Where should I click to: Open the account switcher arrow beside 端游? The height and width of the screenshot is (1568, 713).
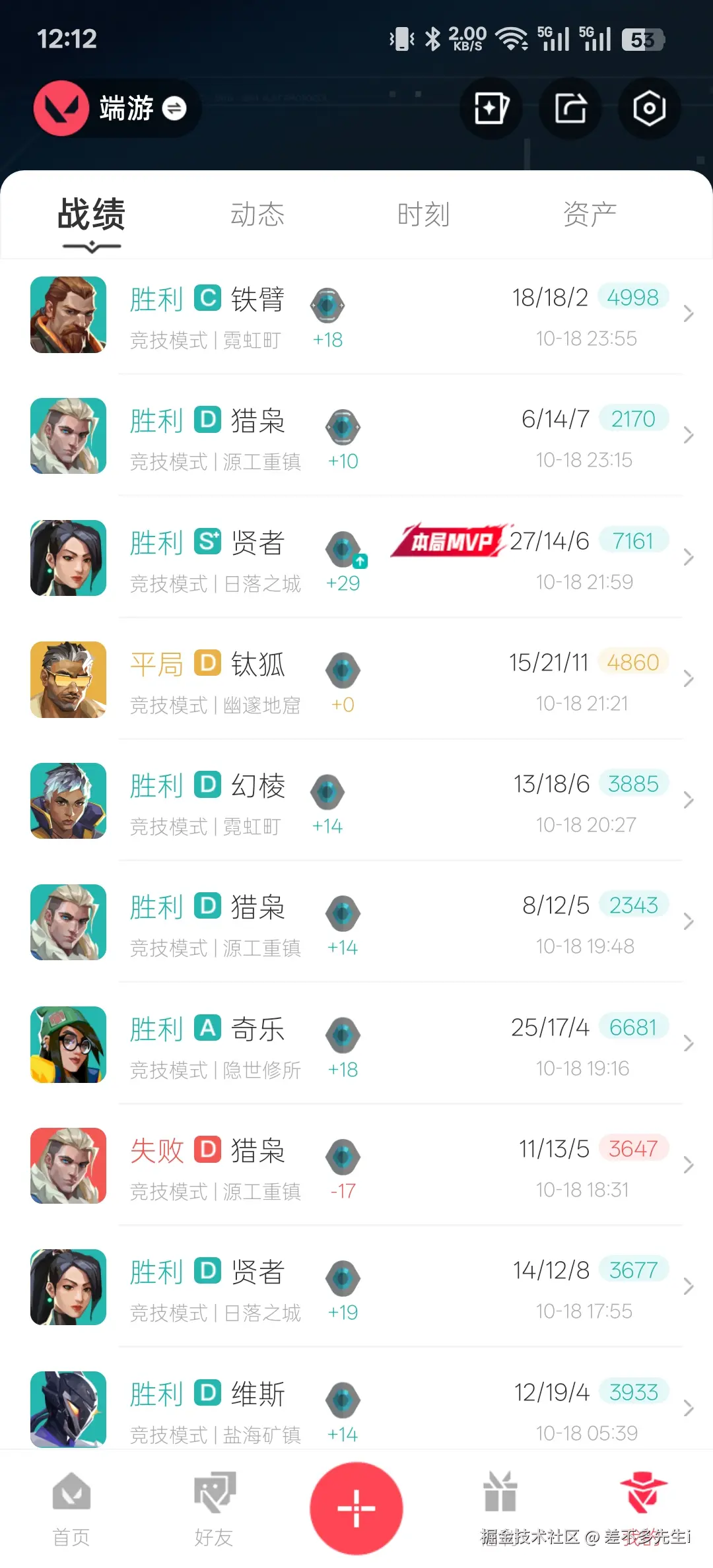pyautogui.click(x=174, y=109)
